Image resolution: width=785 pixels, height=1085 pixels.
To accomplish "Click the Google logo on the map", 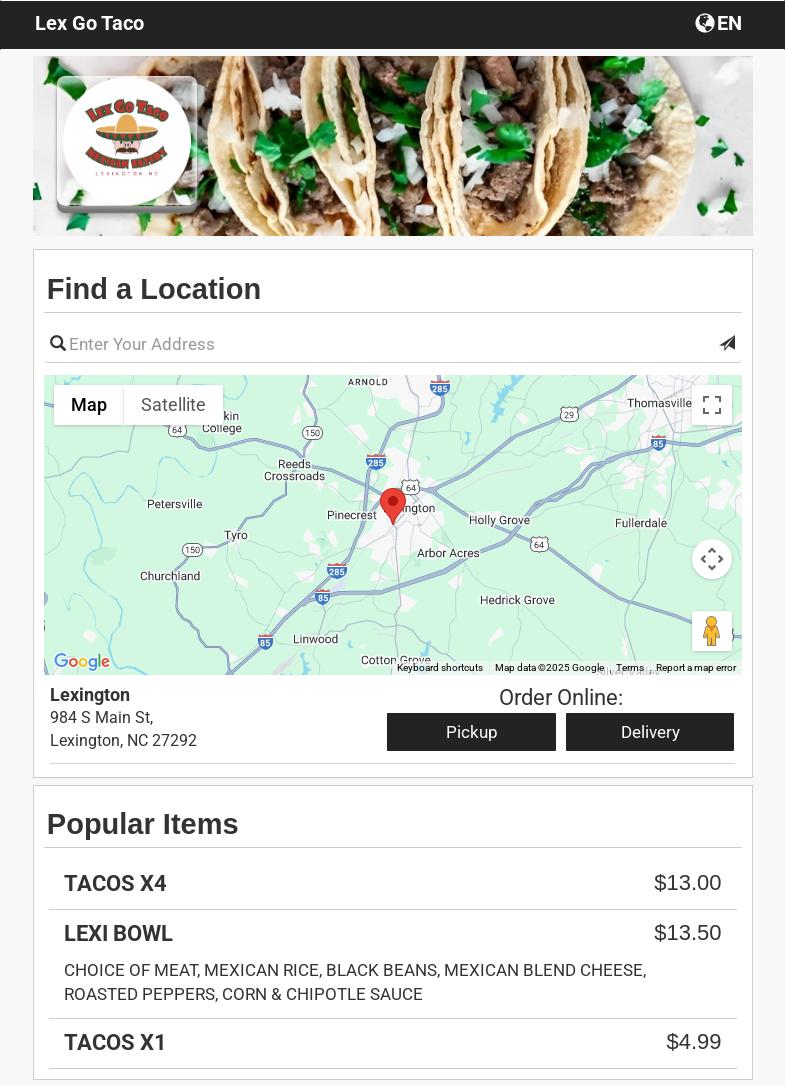I will (81, 662).
